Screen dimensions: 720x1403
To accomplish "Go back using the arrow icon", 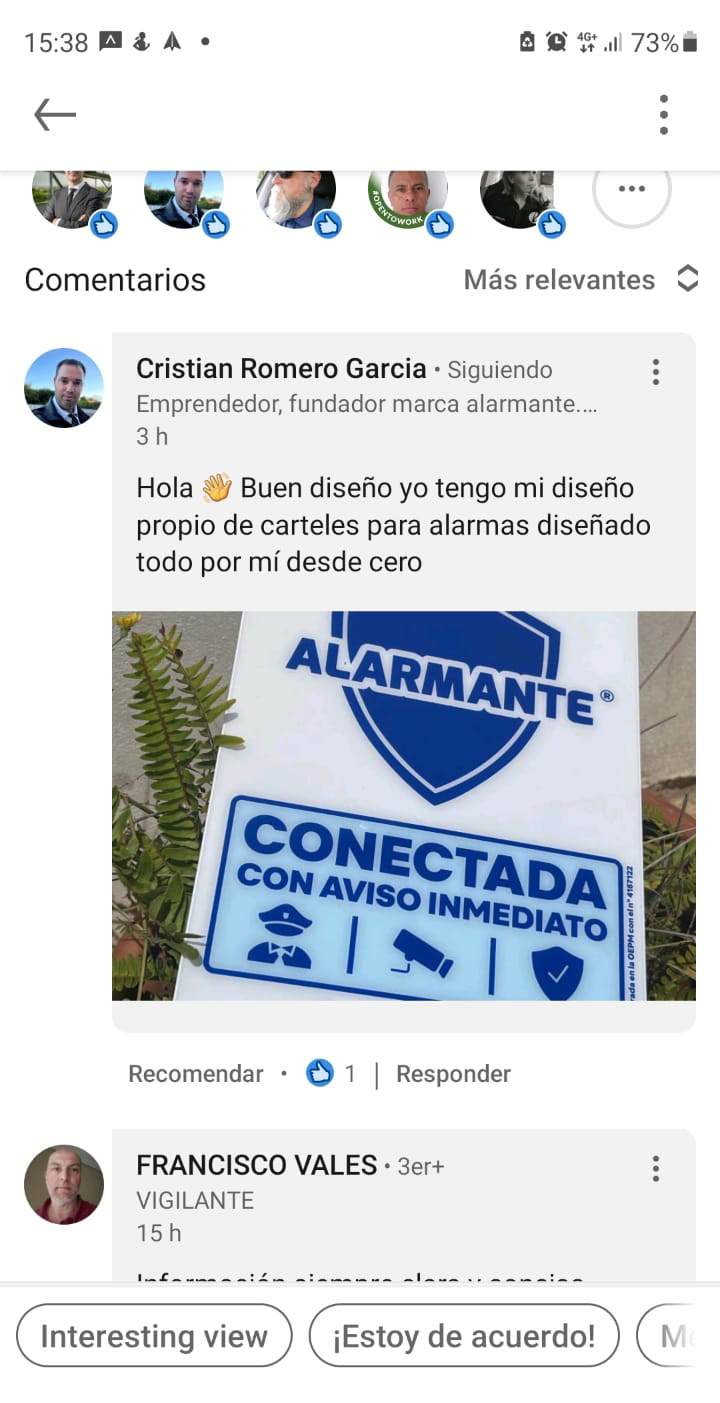I will point(55,115).
